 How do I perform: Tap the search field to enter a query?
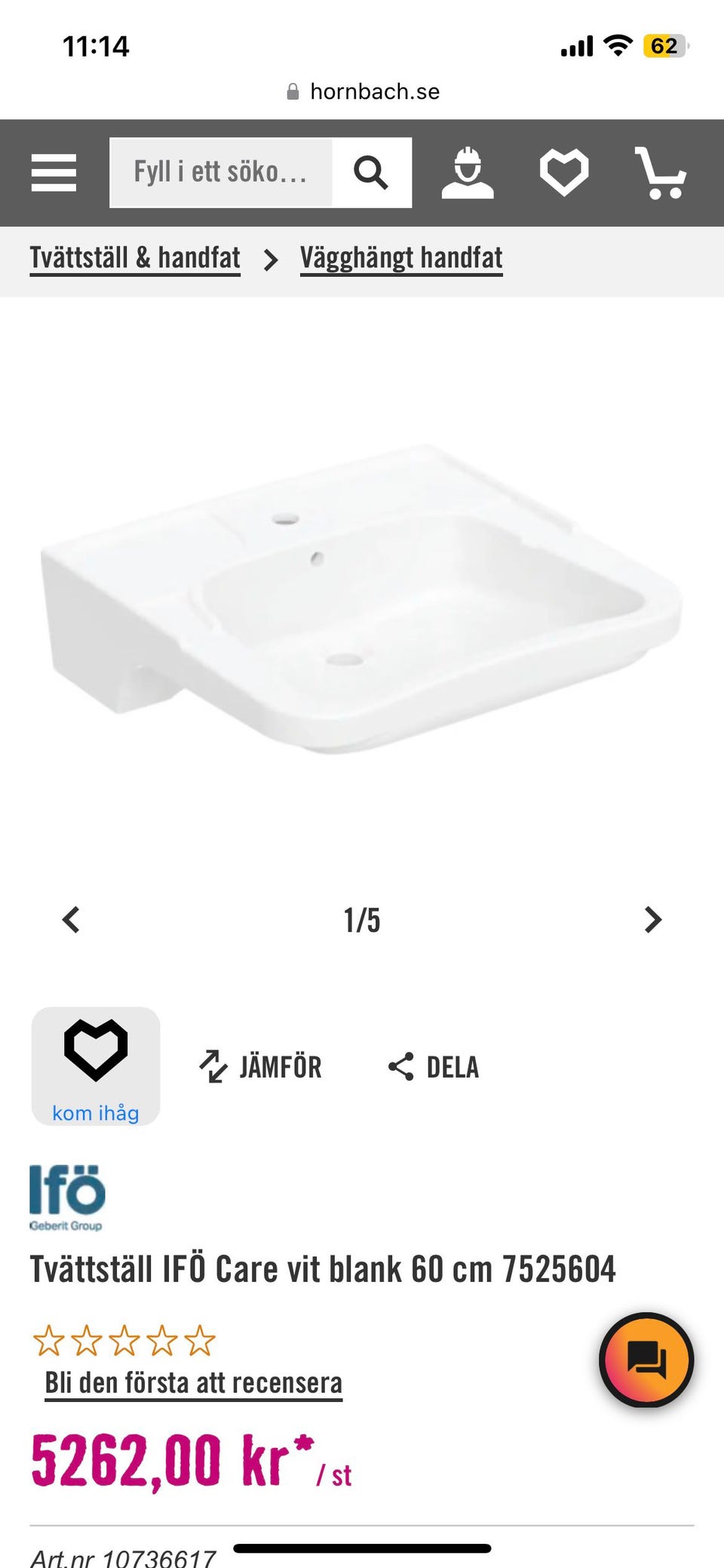click(221, 172)
